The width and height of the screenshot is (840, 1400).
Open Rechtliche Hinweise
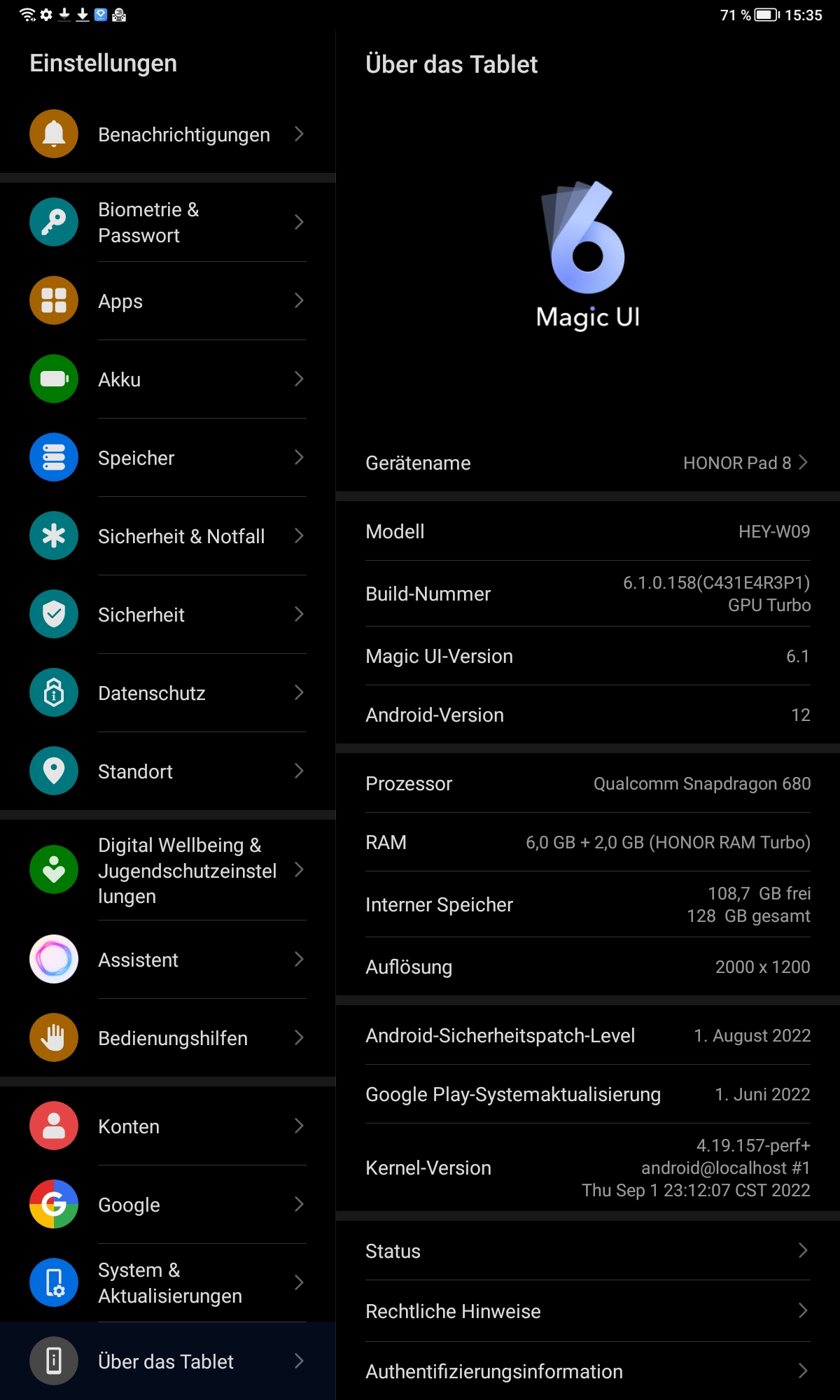(588, 1311)
